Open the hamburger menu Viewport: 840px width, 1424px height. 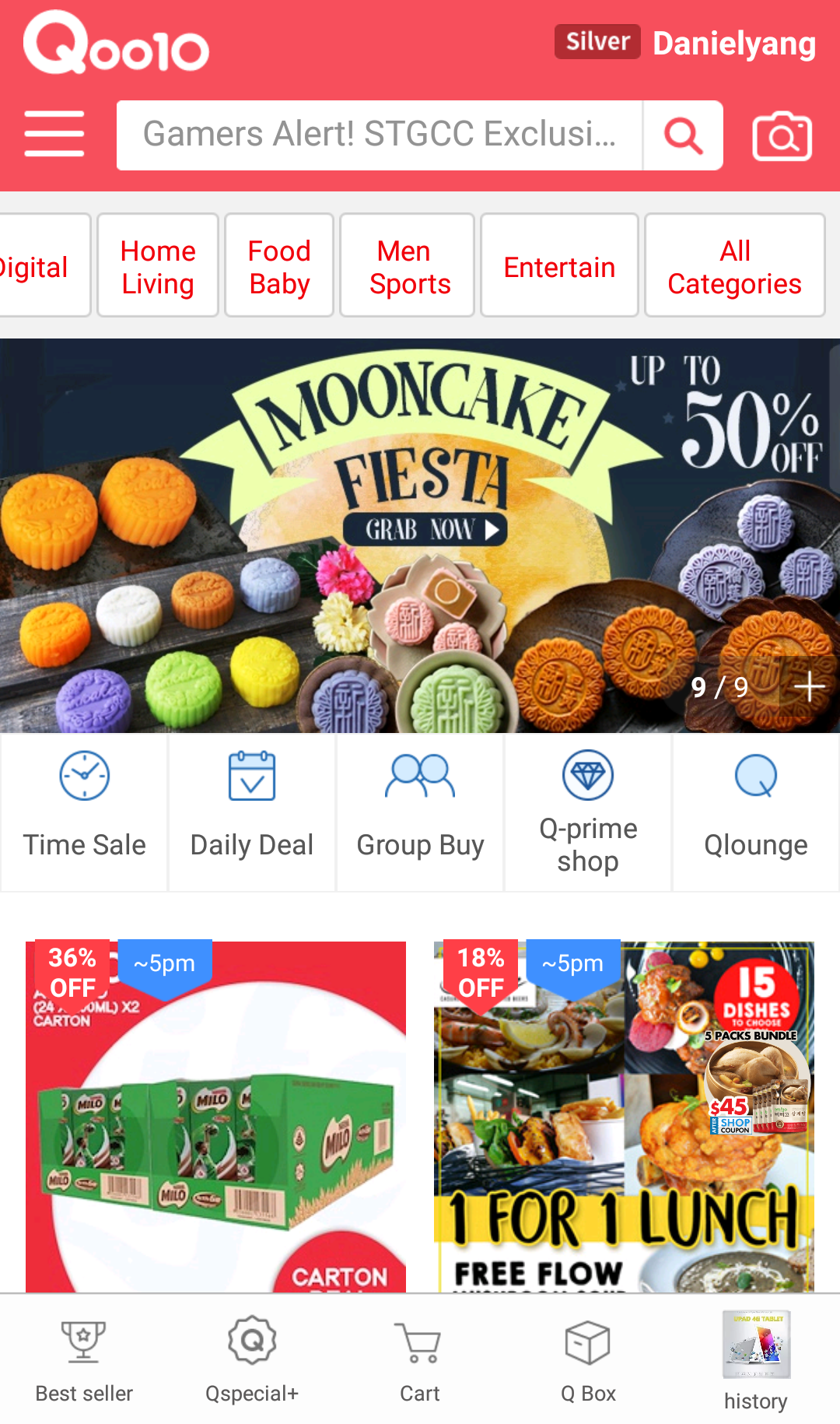coord(54,134)
